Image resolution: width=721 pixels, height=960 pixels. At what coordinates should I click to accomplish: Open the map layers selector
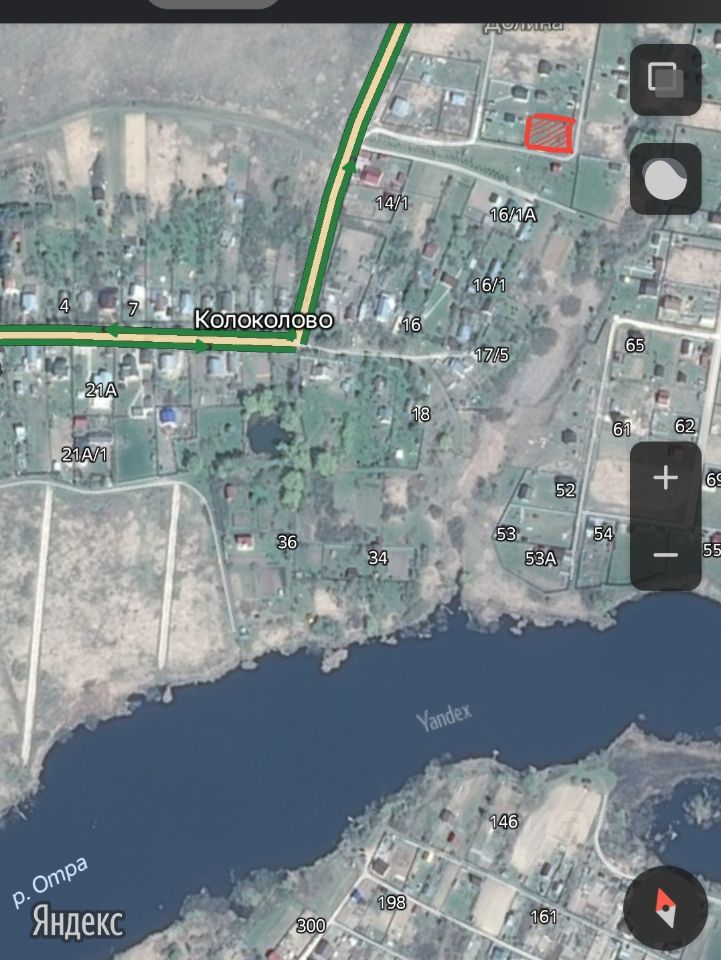pos(665,79)
